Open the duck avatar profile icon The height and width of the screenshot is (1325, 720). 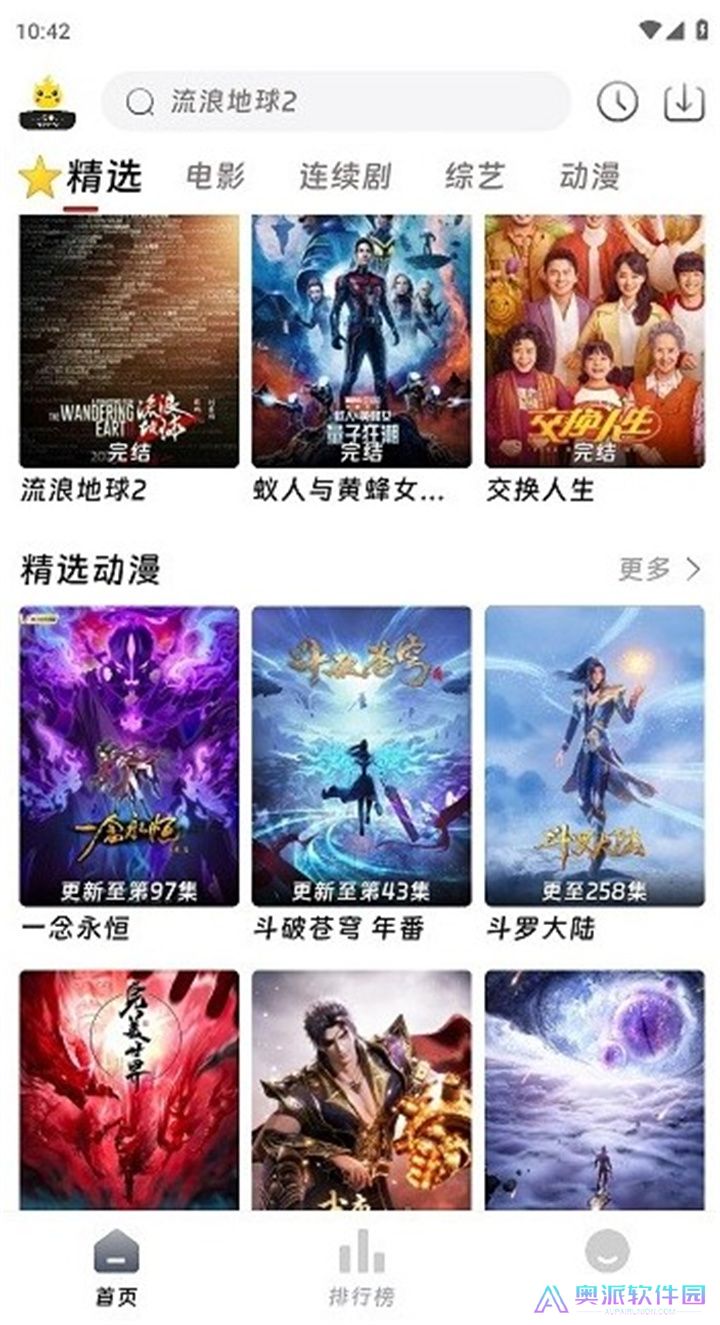(x=44, y=101)
